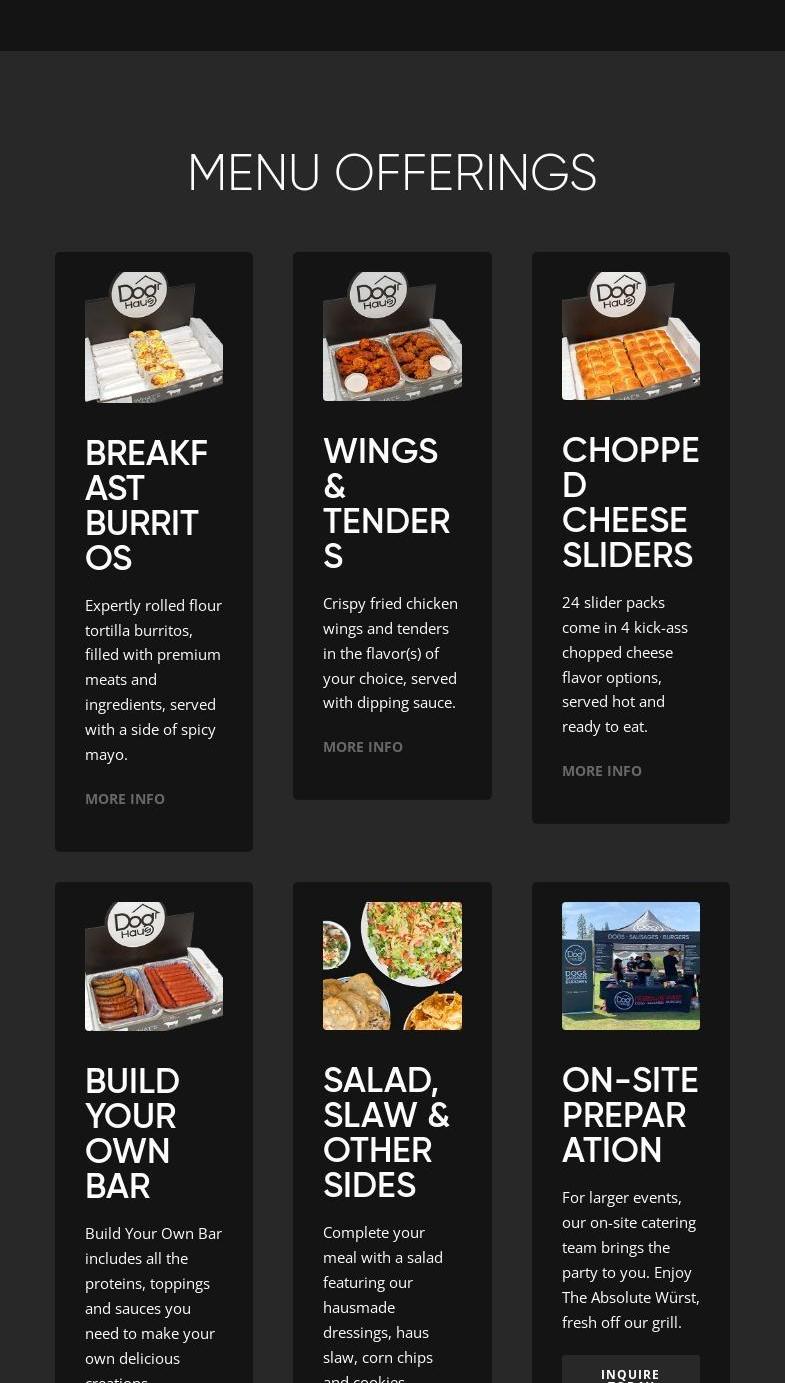Select the Chopped Cheese Sliders card image
Viewport: 785px width, 1383px height.
click(x=630, y=336)
